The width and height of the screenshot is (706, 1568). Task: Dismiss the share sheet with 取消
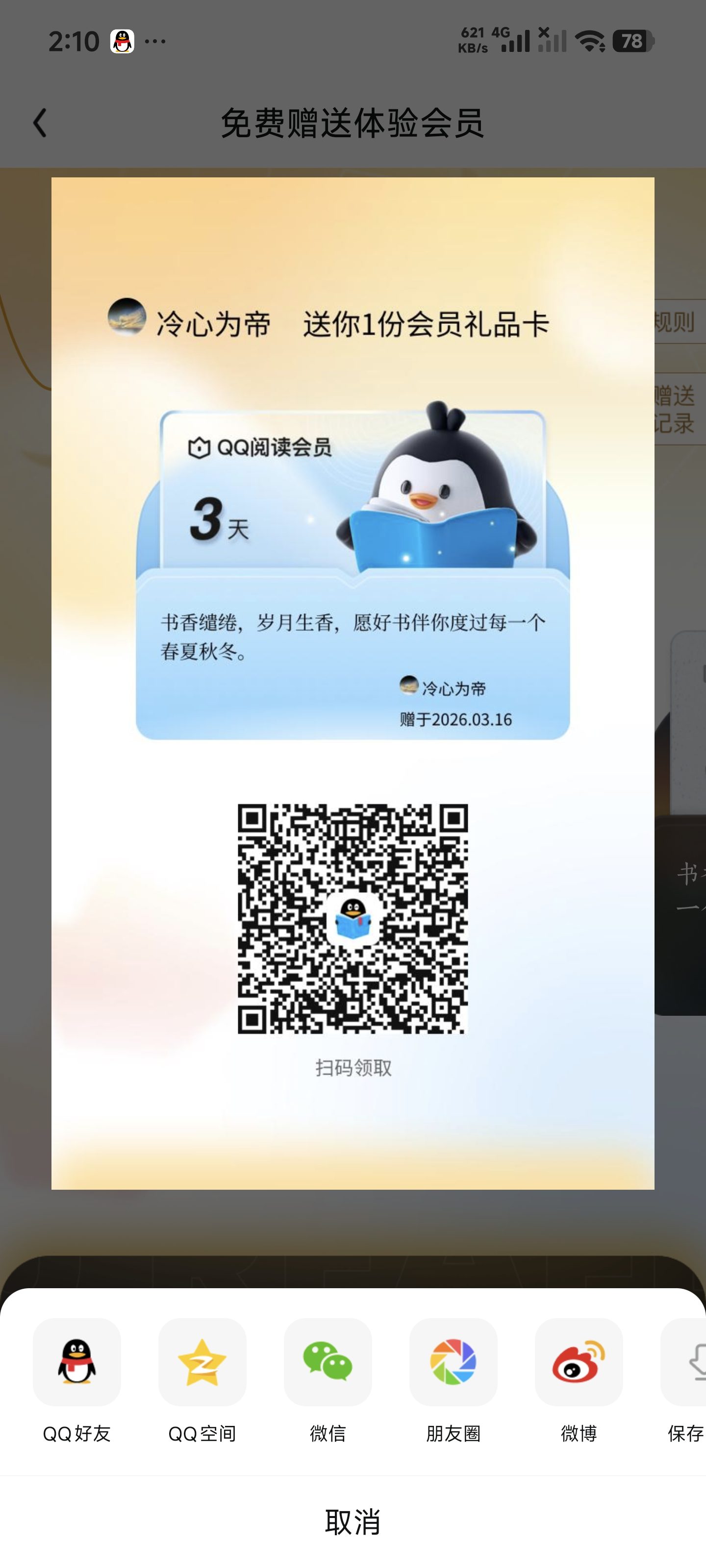point(353,1522)
